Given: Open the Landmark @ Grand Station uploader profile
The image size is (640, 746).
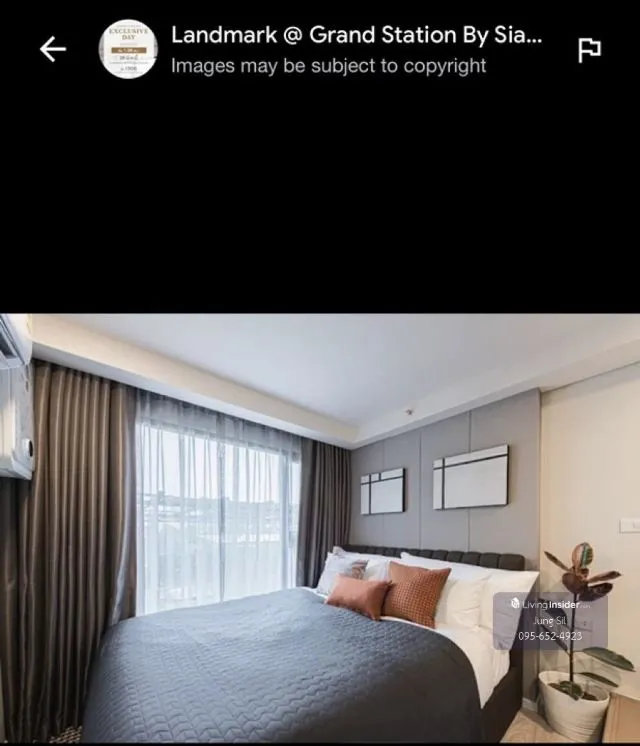Looking at the screenshot, I should click(x=128, y=48).
